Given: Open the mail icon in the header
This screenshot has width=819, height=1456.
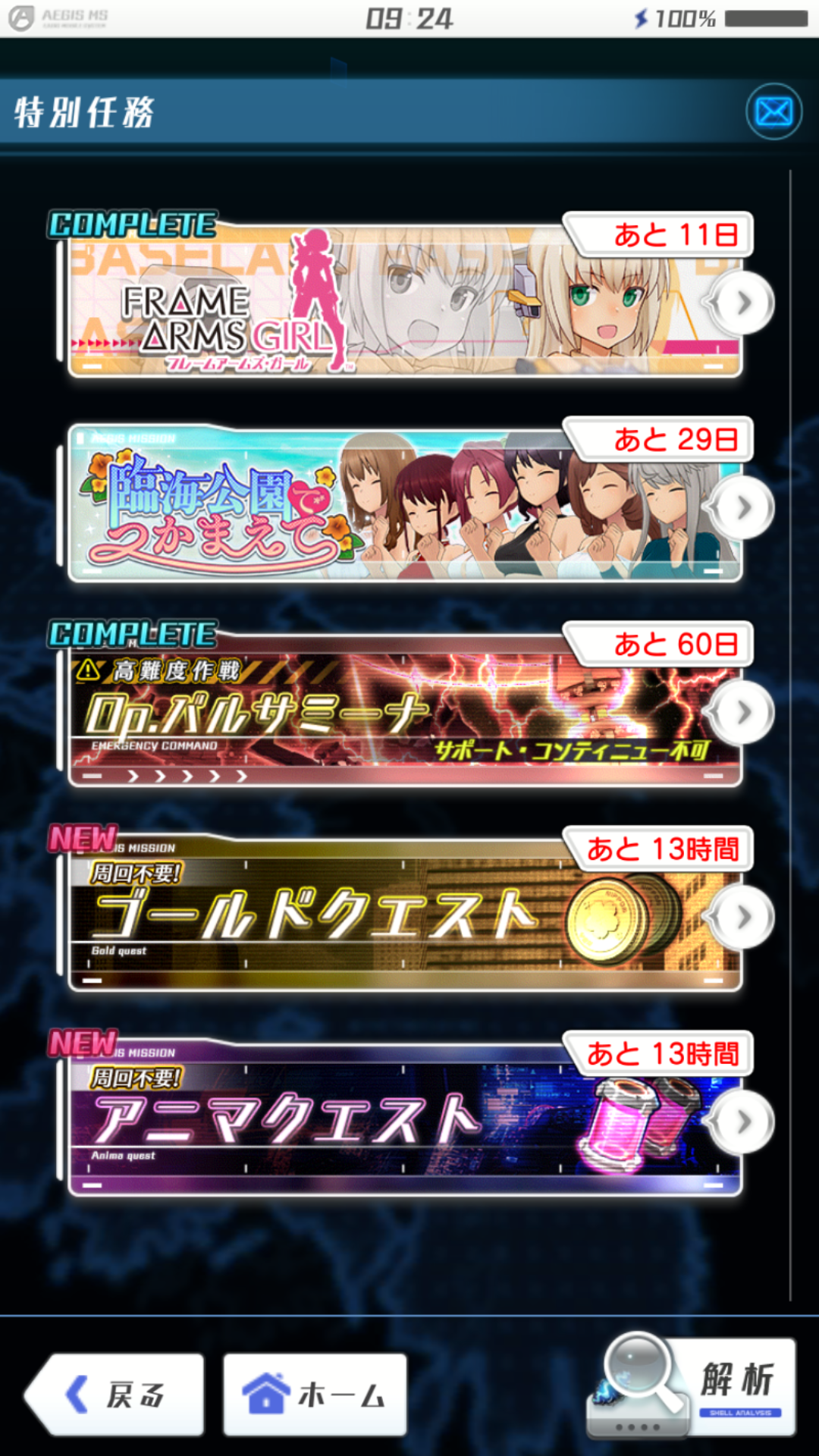Looking at the screenshot, I should (x=773, y=112).
